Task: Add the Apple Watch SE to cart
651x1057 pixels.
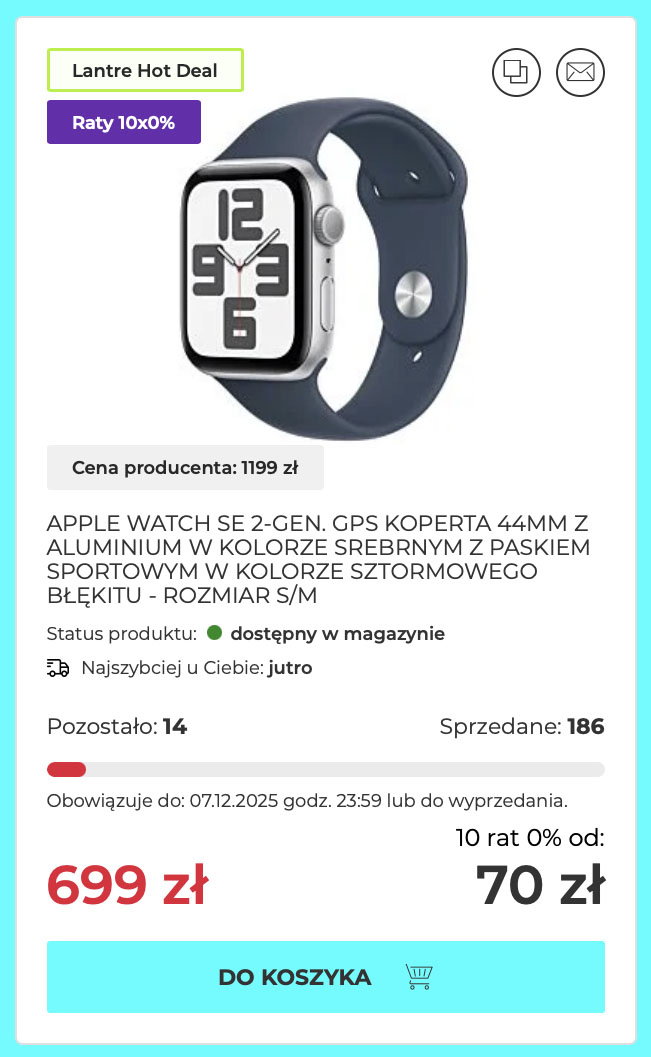Action: pyautogui.click(x=325, y=977)
